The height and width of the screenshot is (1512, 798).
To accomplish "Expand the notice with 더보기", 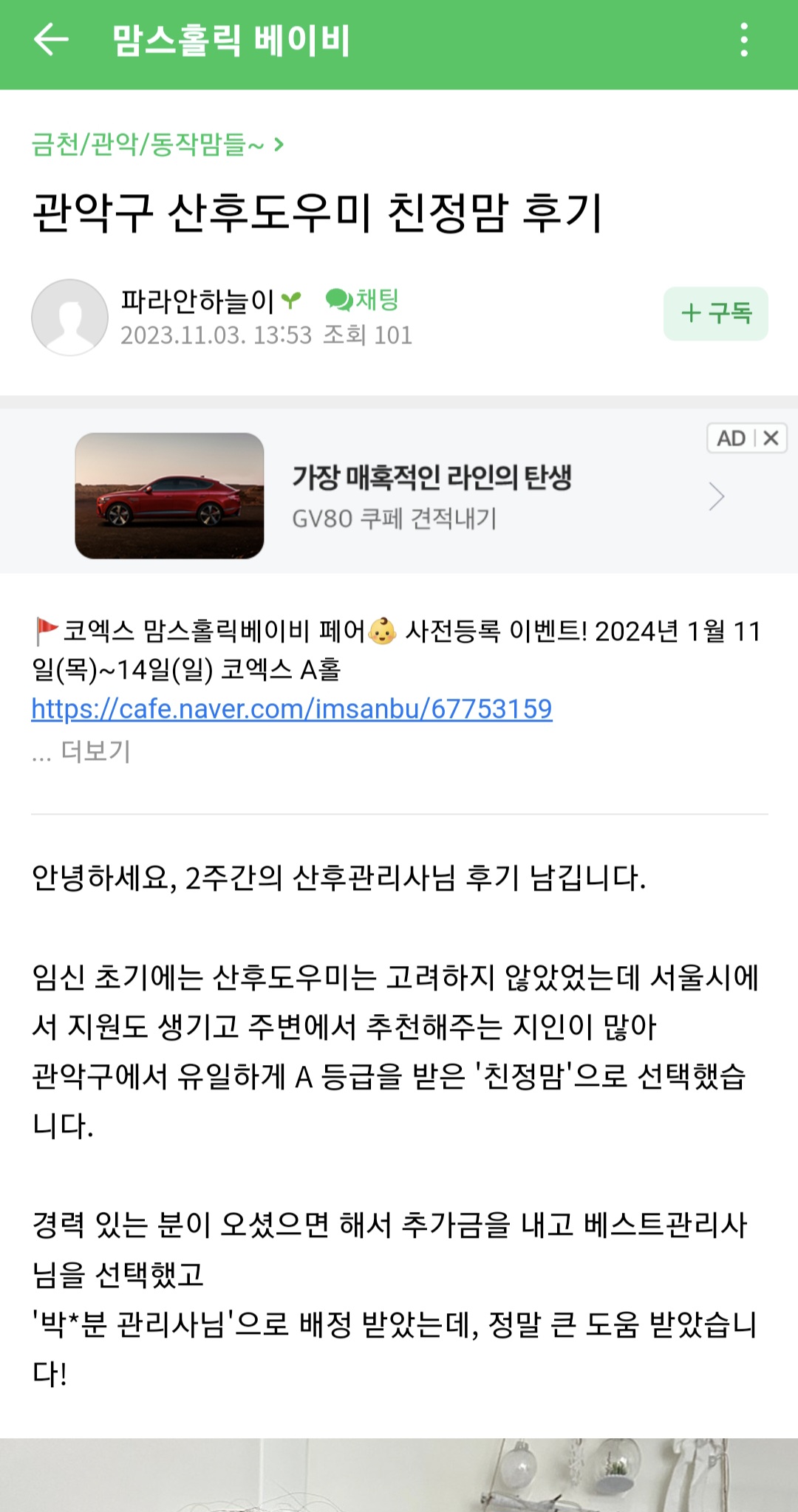I will point(95,751).
